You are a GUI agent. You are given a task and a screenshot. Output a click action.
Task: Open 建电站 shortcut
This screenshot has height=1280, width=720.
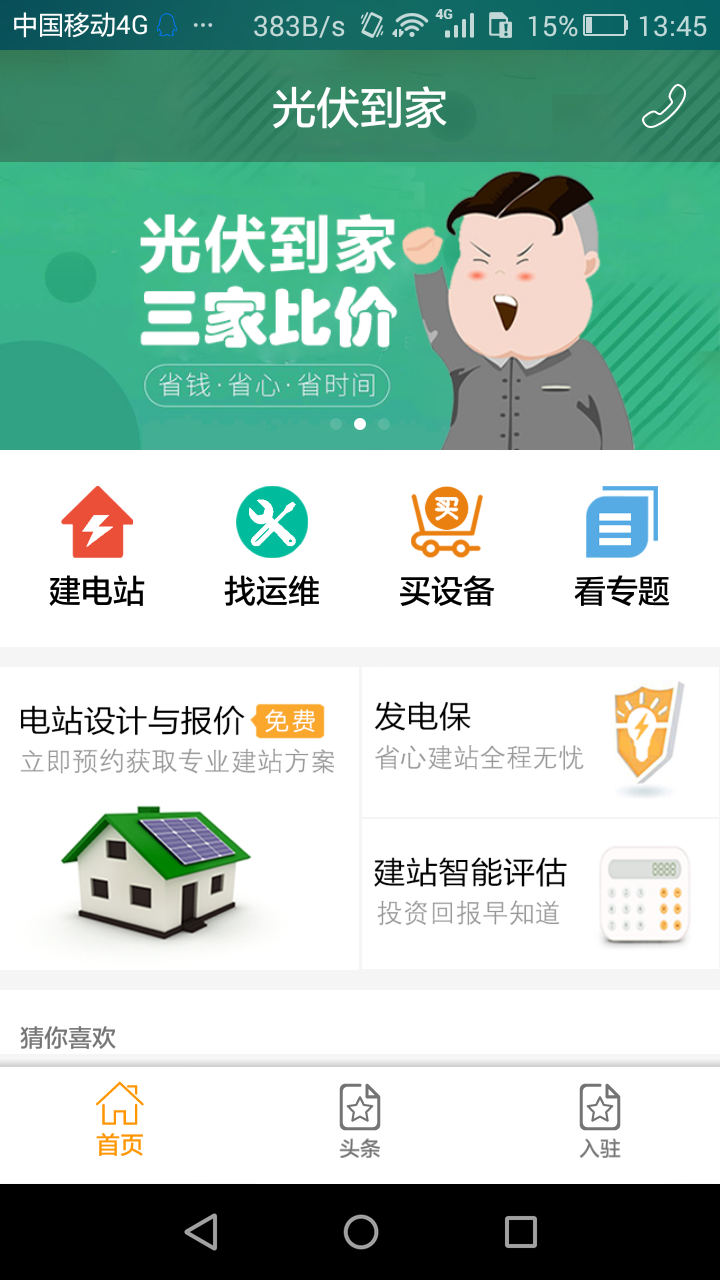point(97,548)
